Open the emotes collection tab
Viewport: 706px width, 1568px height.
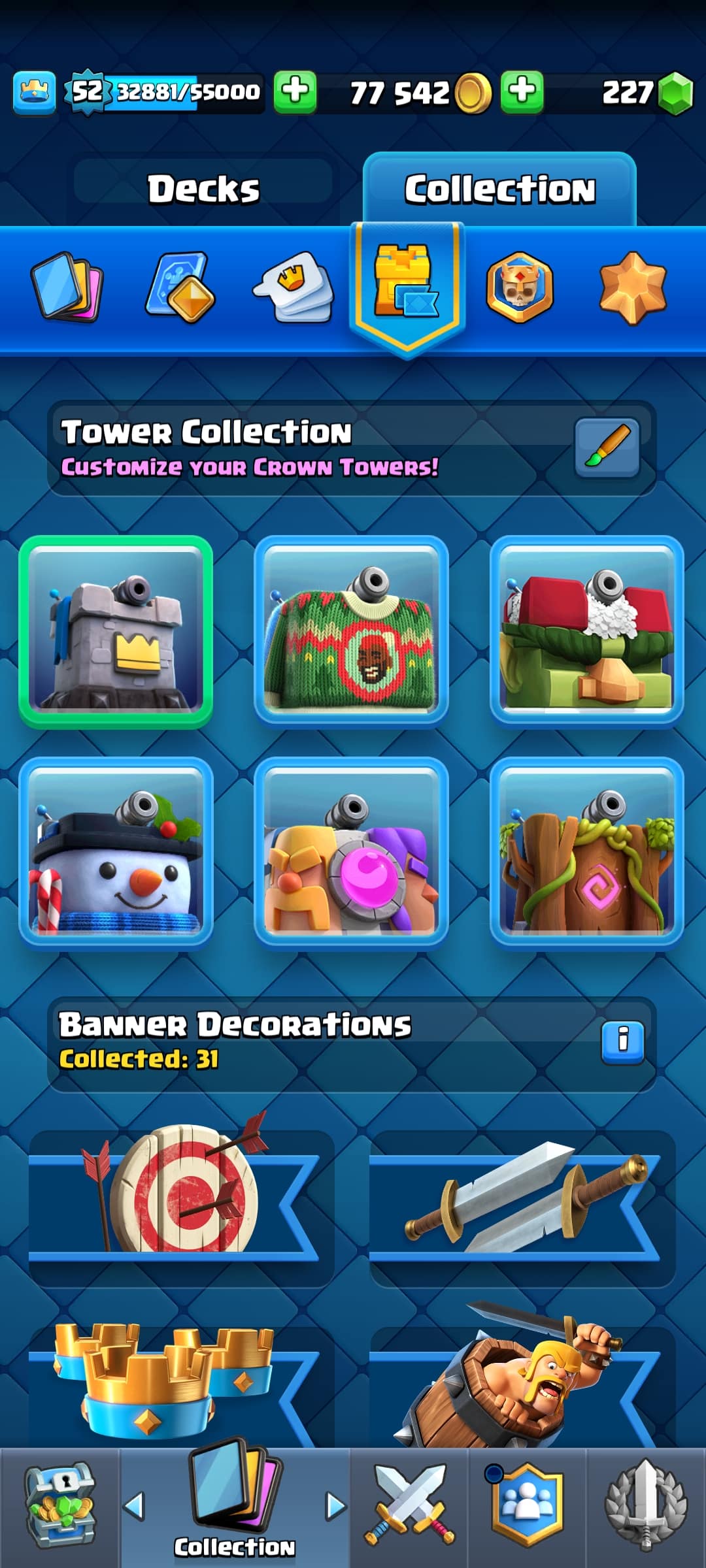[294, 287]
